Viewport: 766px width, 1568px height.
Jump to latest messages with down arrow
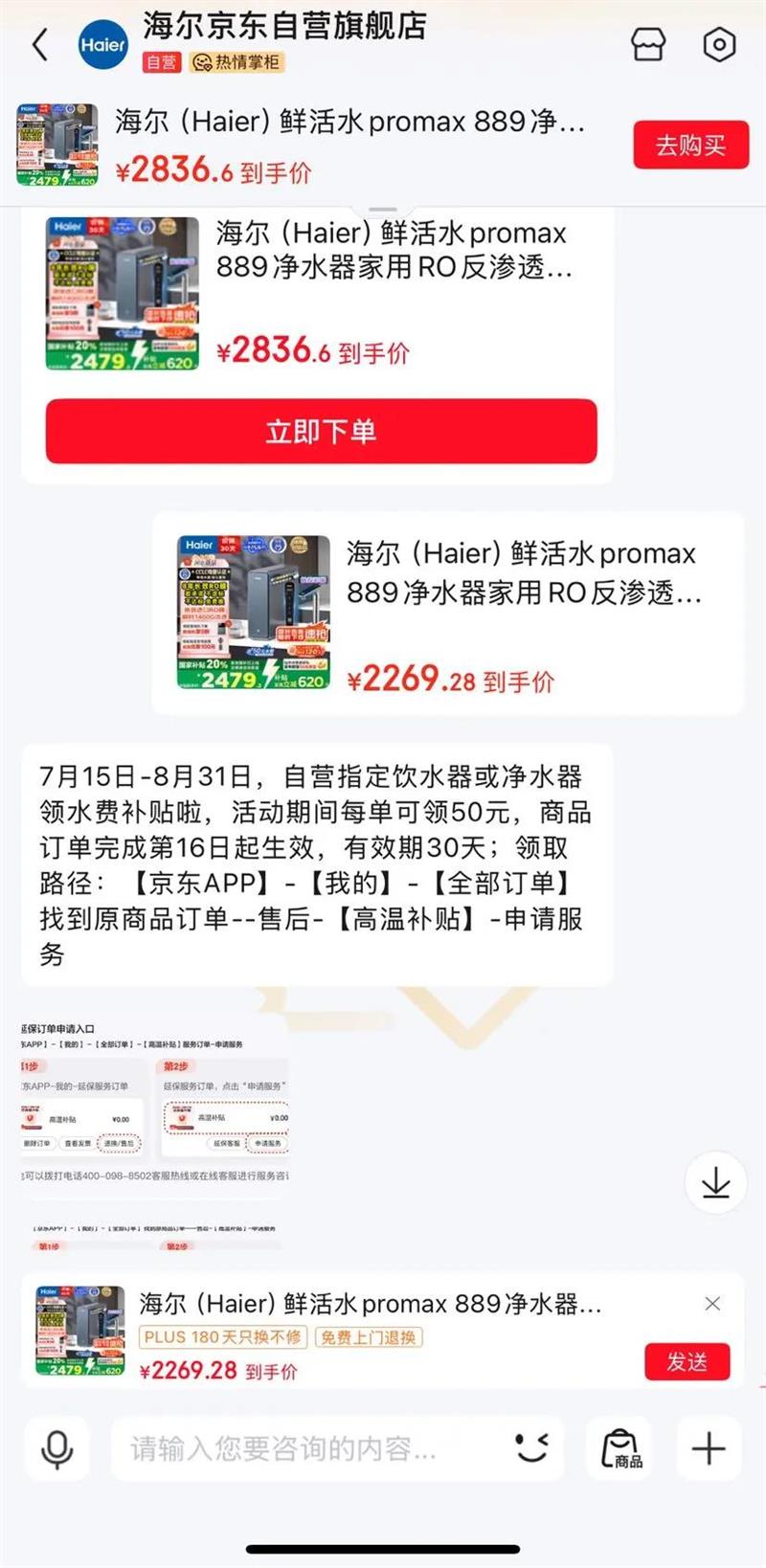(x=715, y=1183)
